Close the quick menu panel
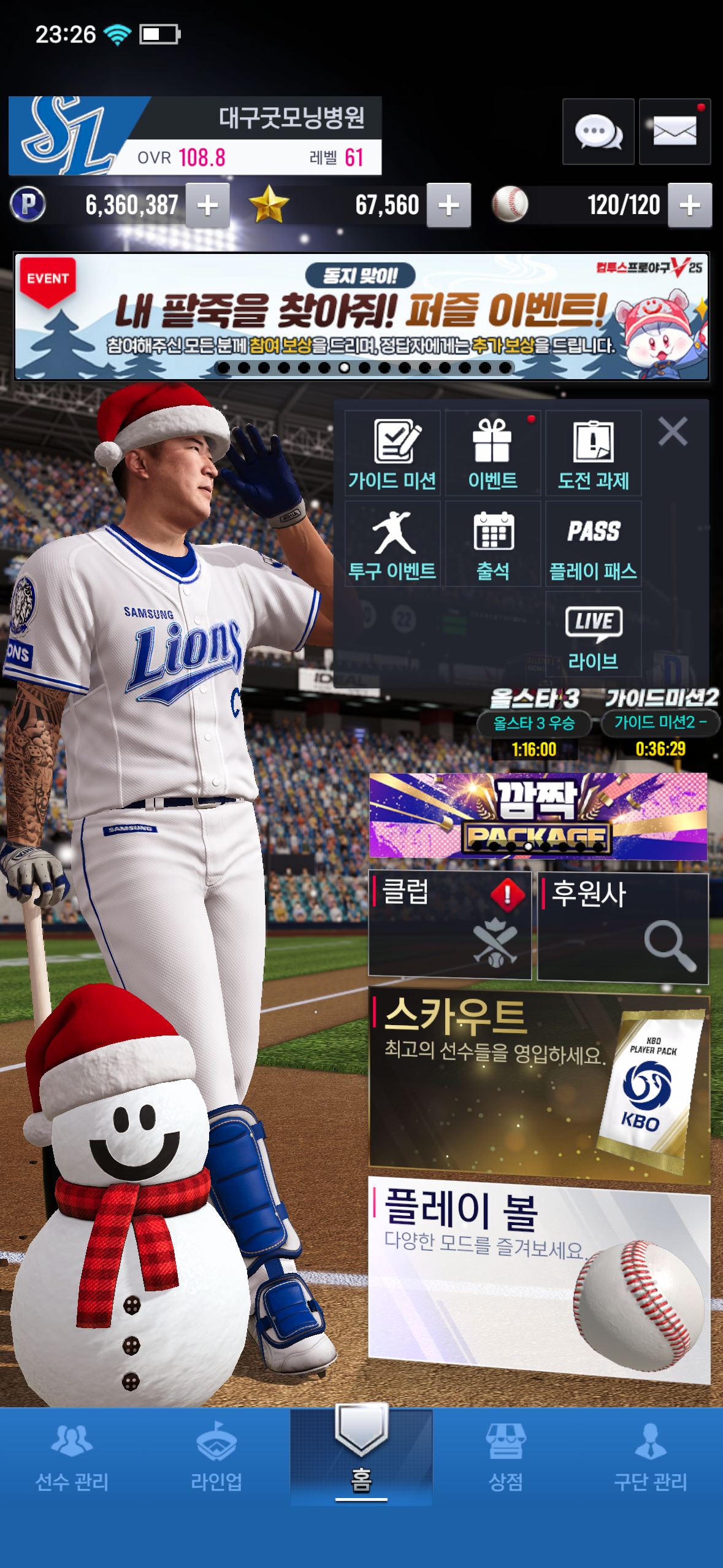The width and height of the screenshot is (723, 1568). [673, 431]
